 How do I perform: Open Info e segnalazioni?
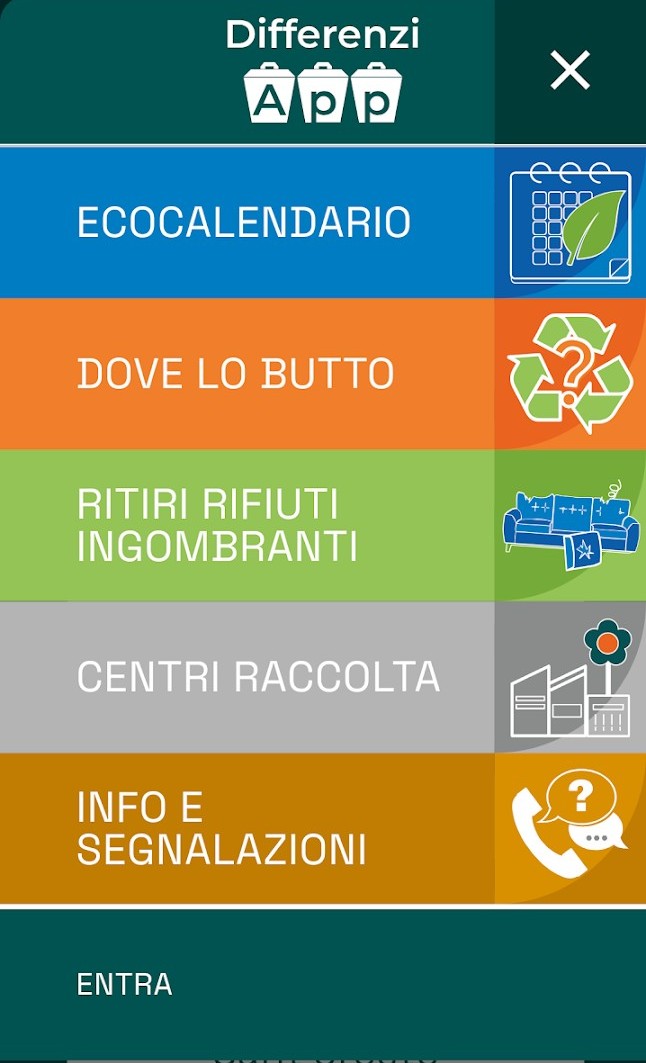(x=222, y=829)
